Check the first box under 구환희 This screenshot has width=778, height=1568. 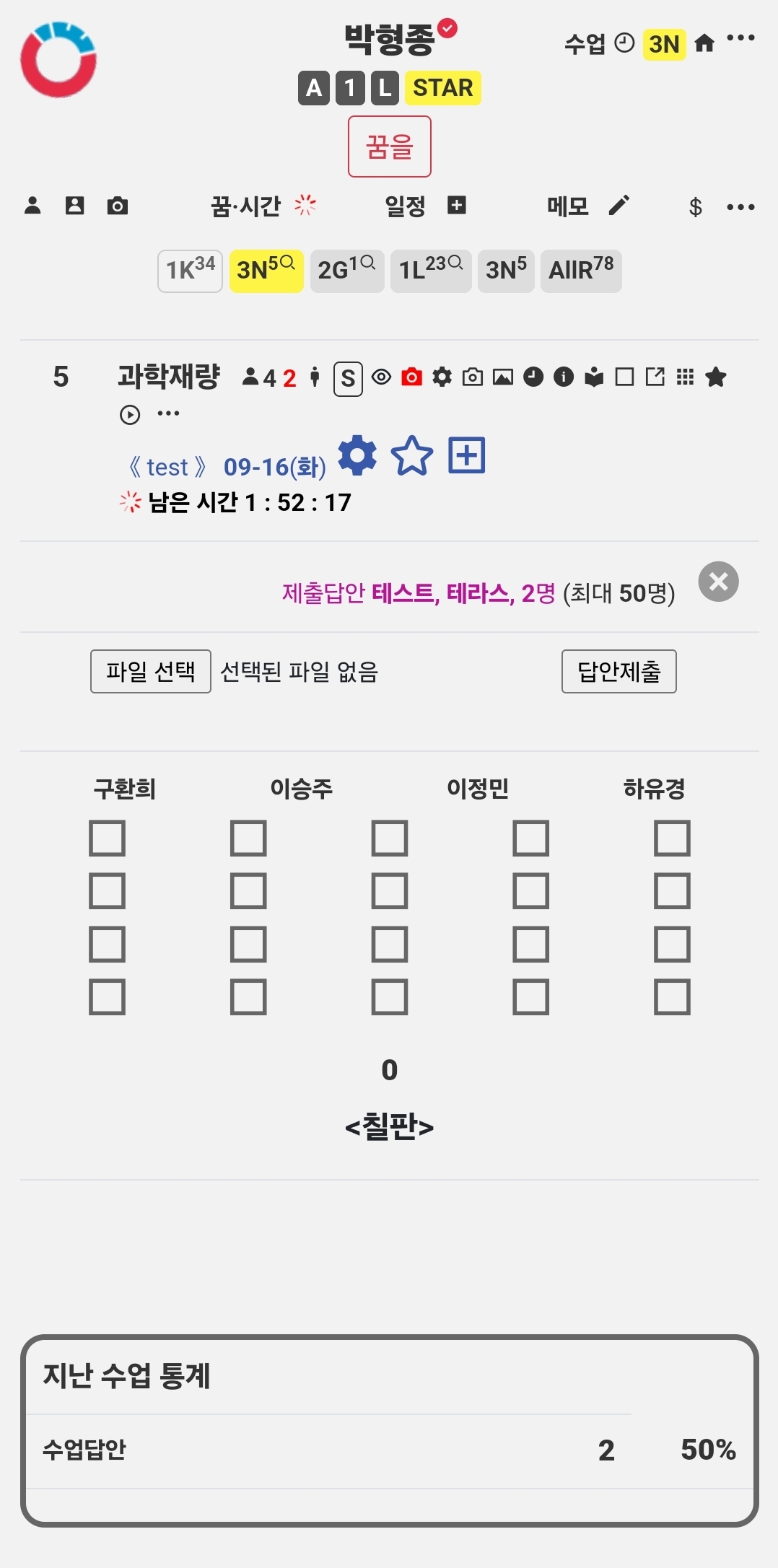coord(108,838)
